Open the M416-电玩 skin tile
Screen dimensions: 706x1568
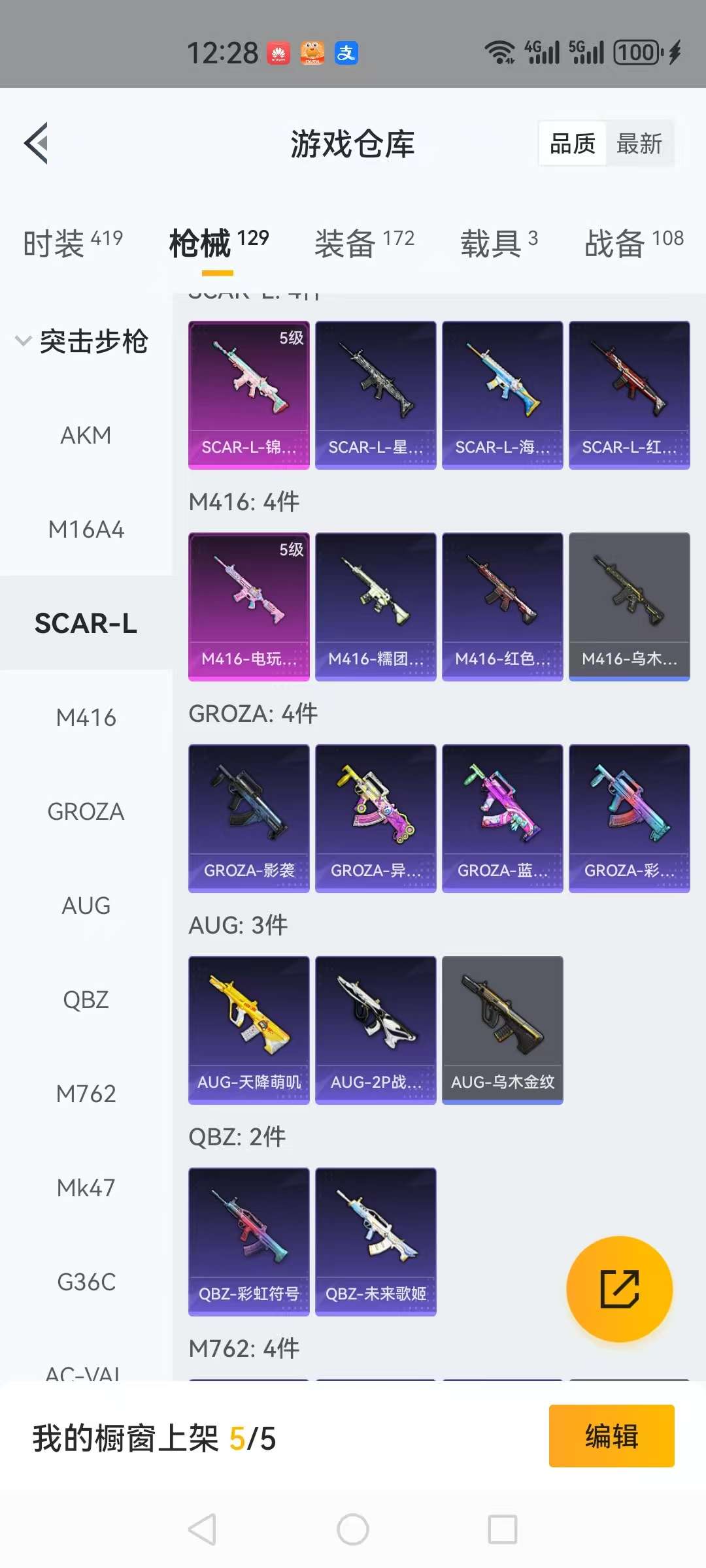(248, 606)
